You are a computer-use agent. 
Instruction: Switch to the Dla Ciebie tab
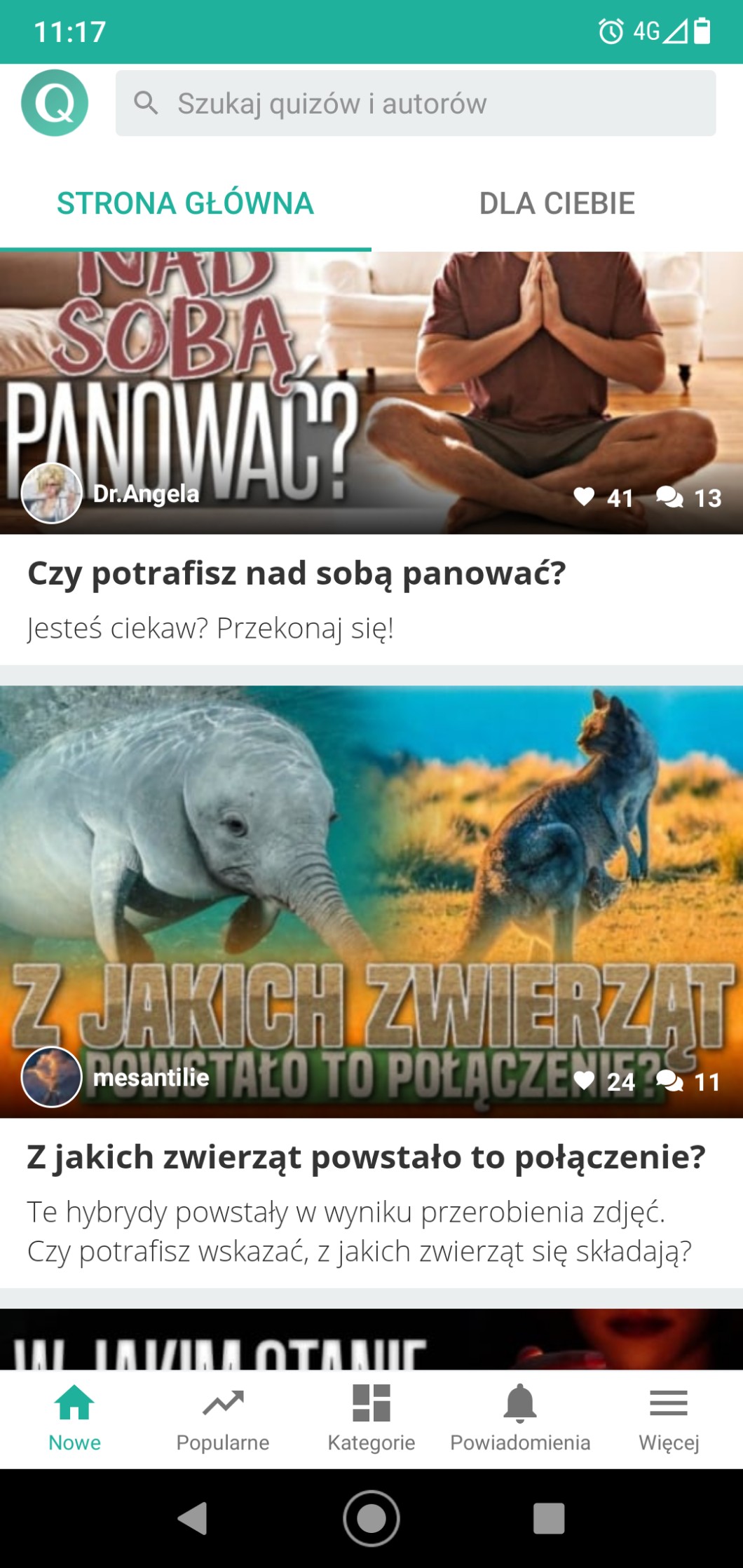click(x=557, y=203)
